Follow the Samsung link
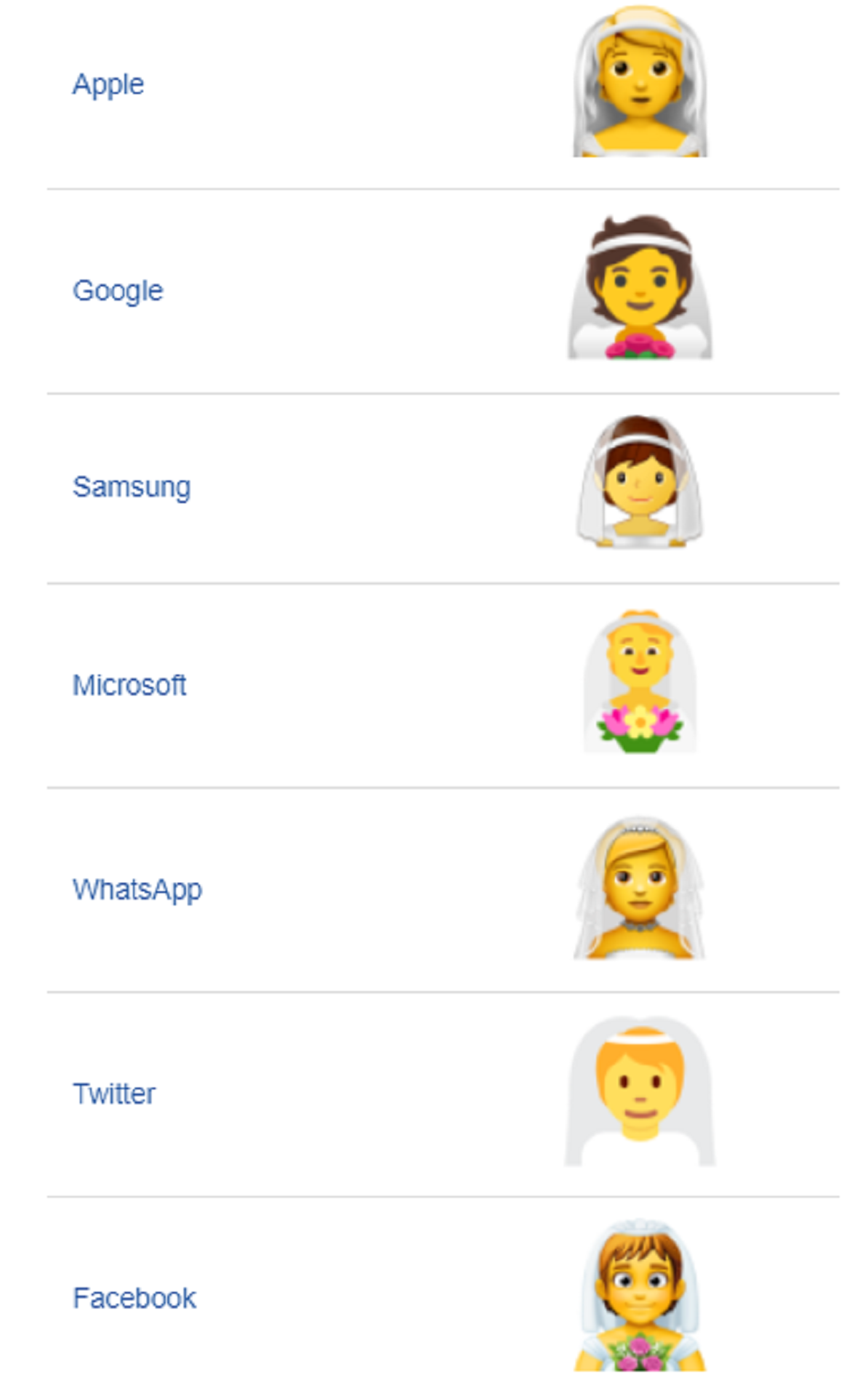This screenshot has height=1396, width=868. coord(132,487)
